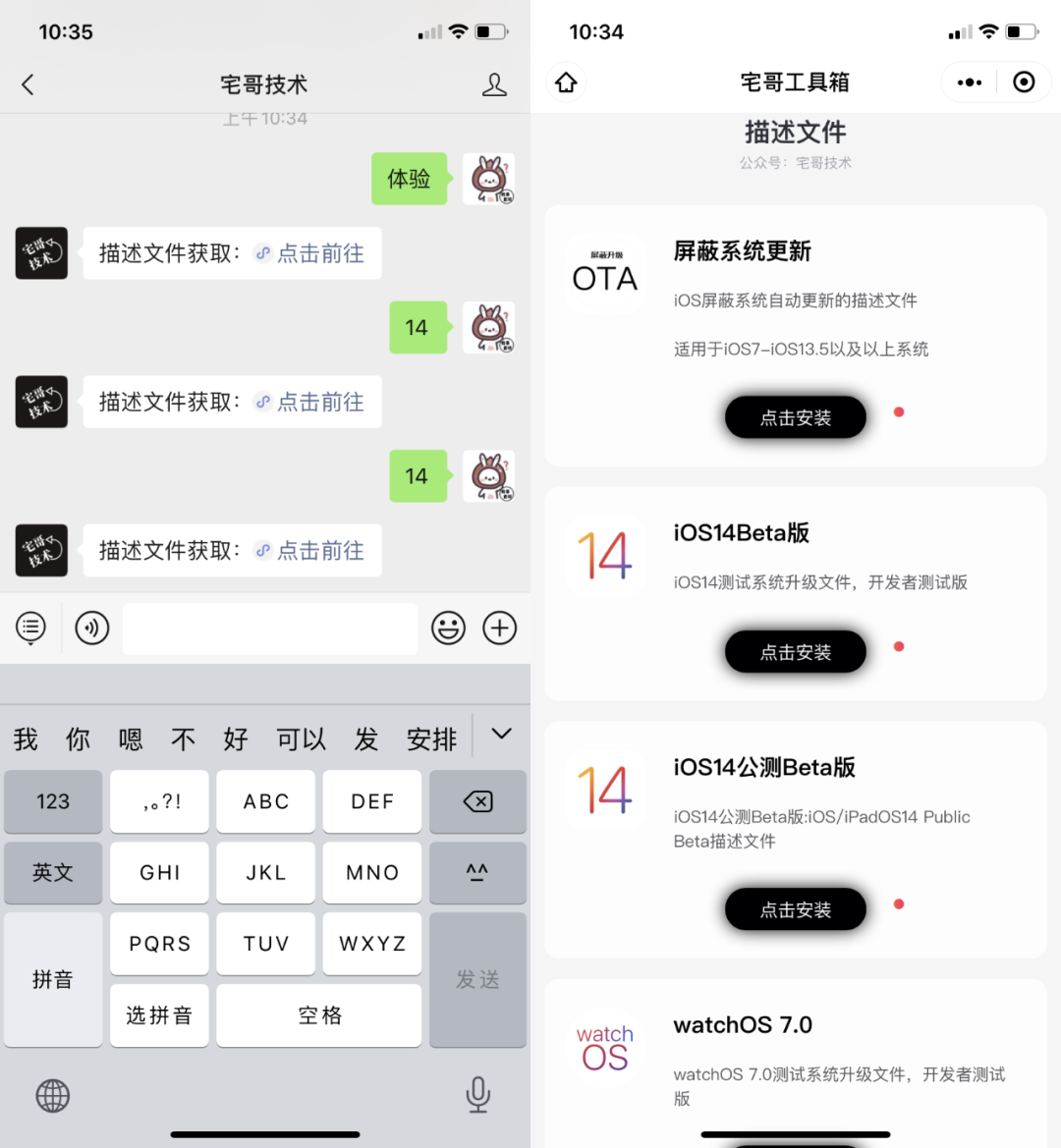Install the 屏蔽系统更新 profile
Viewport: 1061px width, 1148px height.
(x=796, y=417)
